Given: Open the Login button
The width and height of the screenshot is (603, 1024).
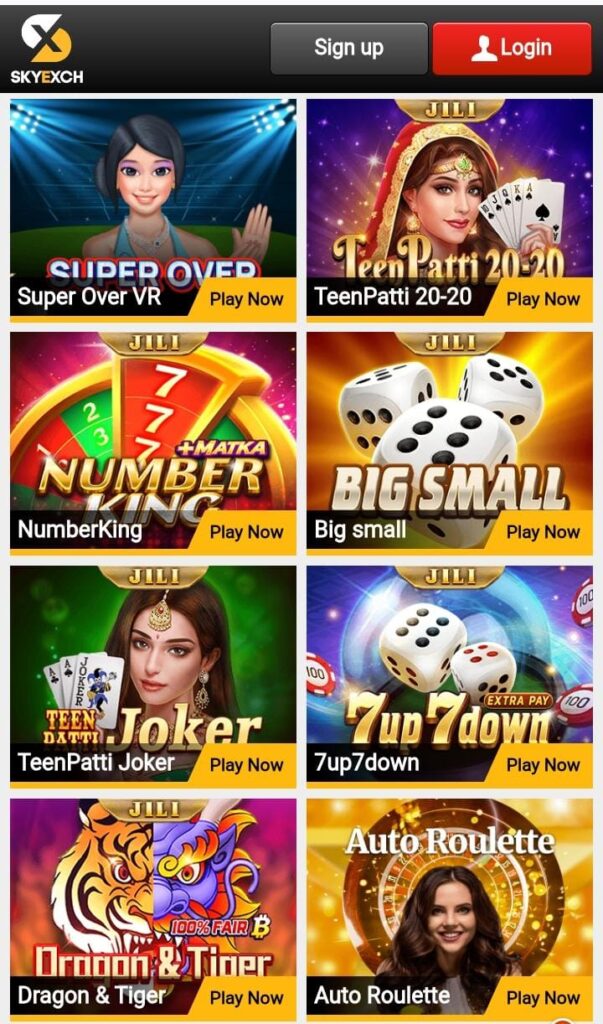Looking at the screenshot, I should [511, 48].
